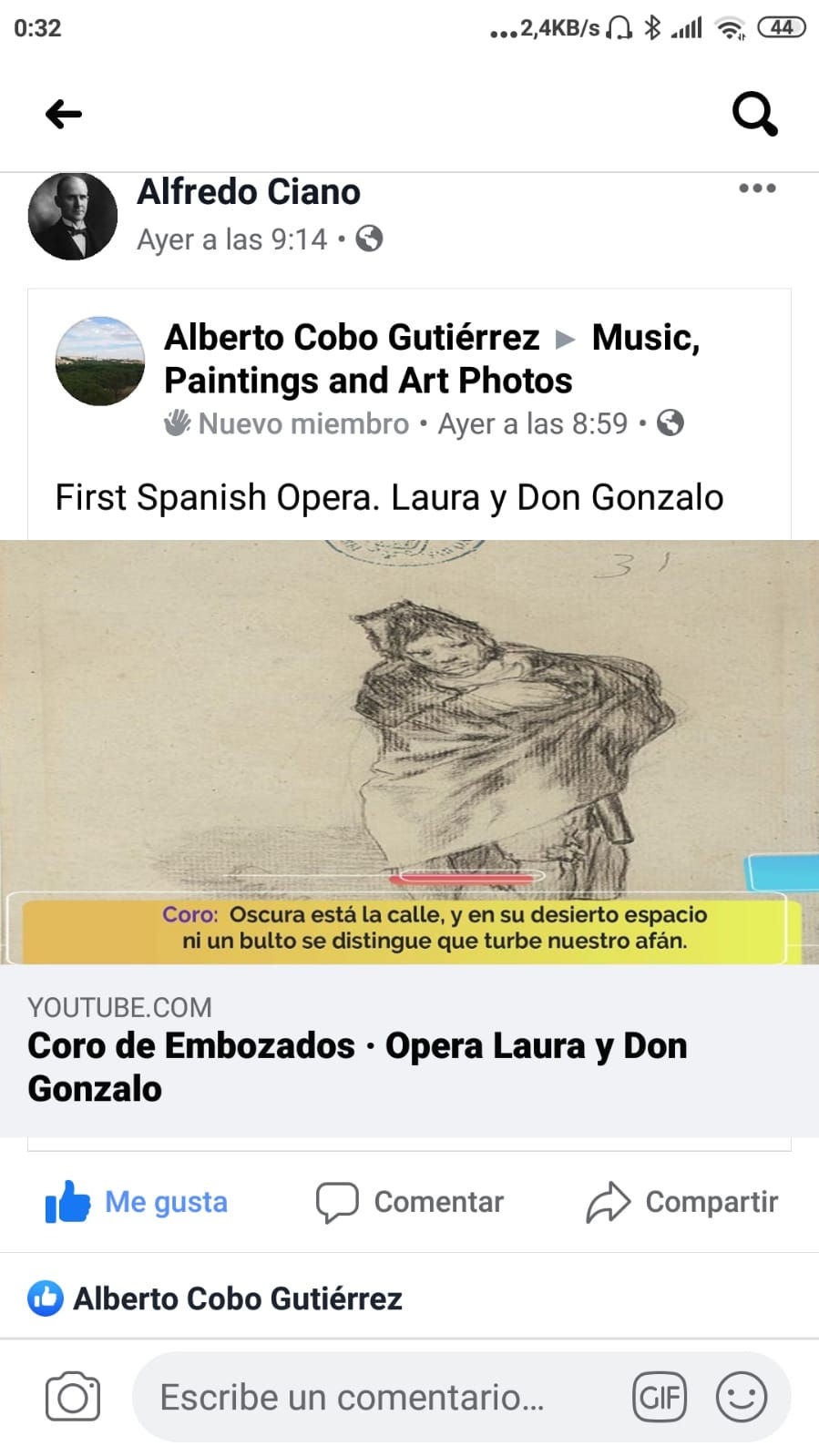This screenshot has width=819, height=1456.
Task: Open the Alberto Cobo Gutiérrez author link
Action: (x=352, y=337)
